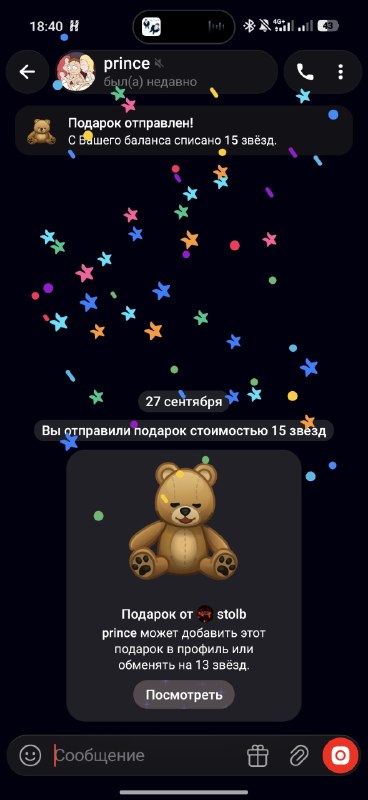Tap the Подарок отправлен notification banner
368x800 pixels.
coord(184,131)
